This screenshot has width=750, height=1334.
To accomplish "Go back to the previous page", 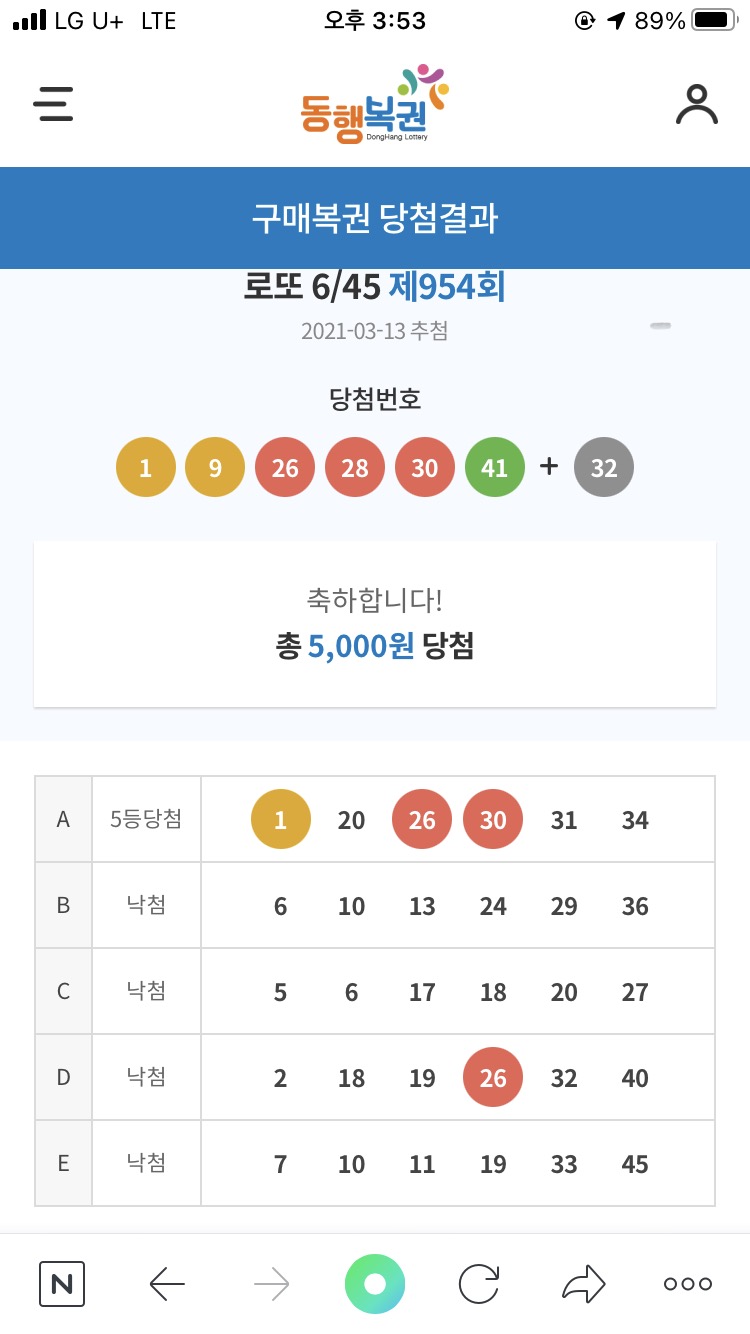I will pos(167,1283).
